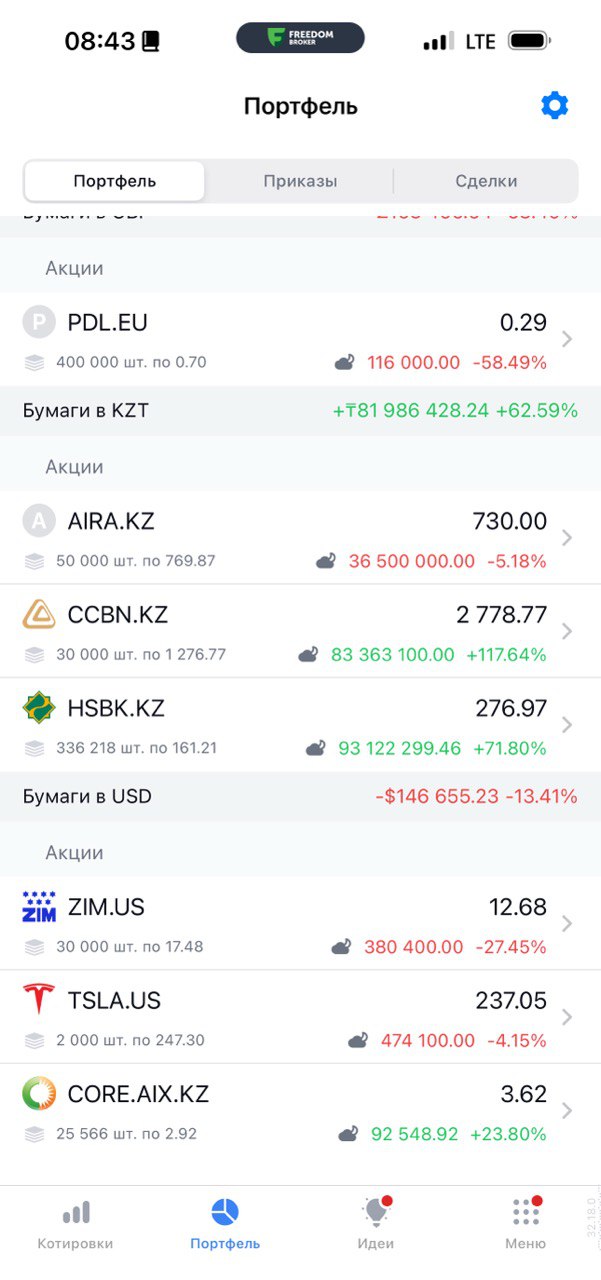Select the Портфель segment at top
Screen dimensions: 601x1280
click(x=115, y=181)
